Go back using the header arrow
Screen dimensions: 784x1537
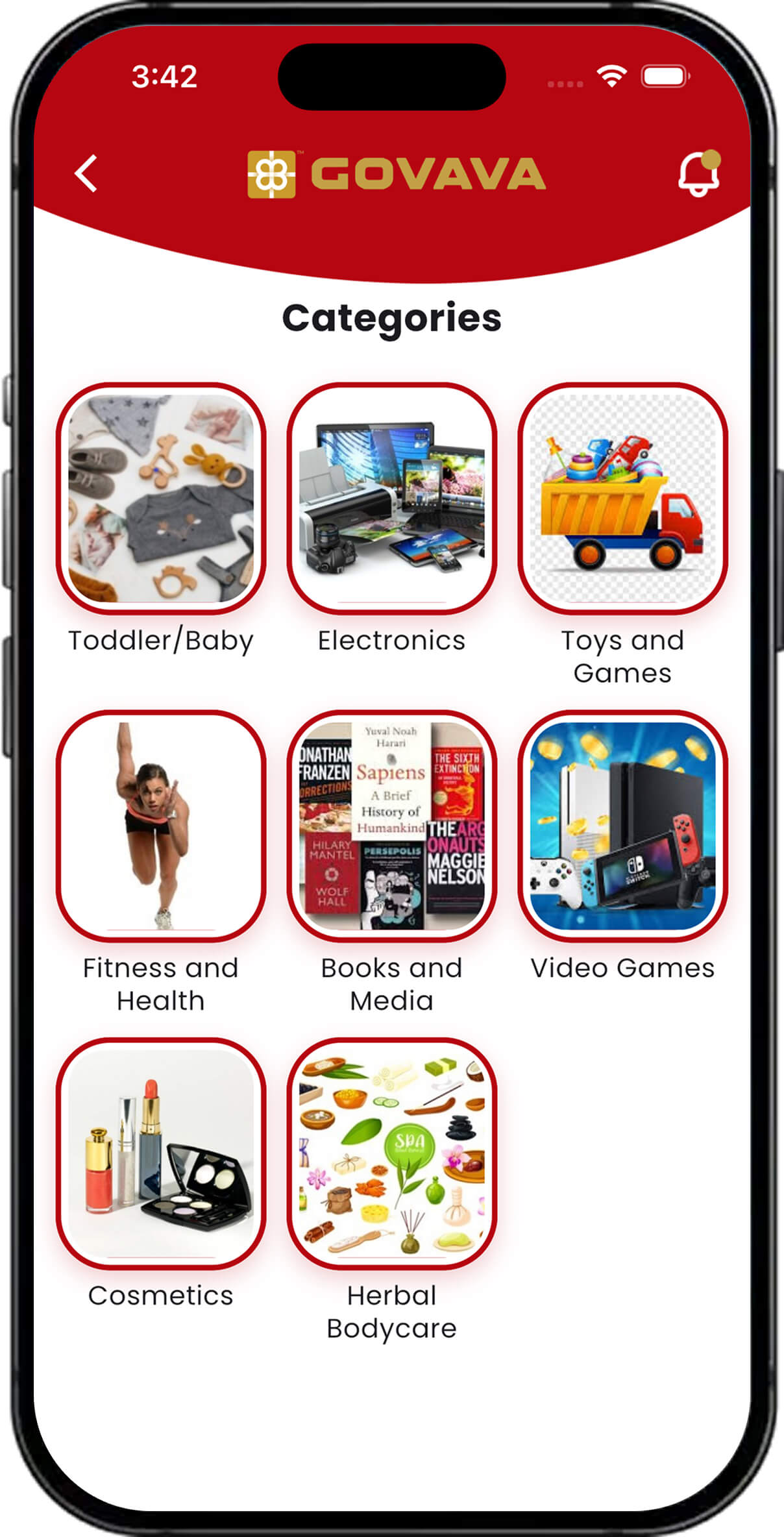[86, 173]
